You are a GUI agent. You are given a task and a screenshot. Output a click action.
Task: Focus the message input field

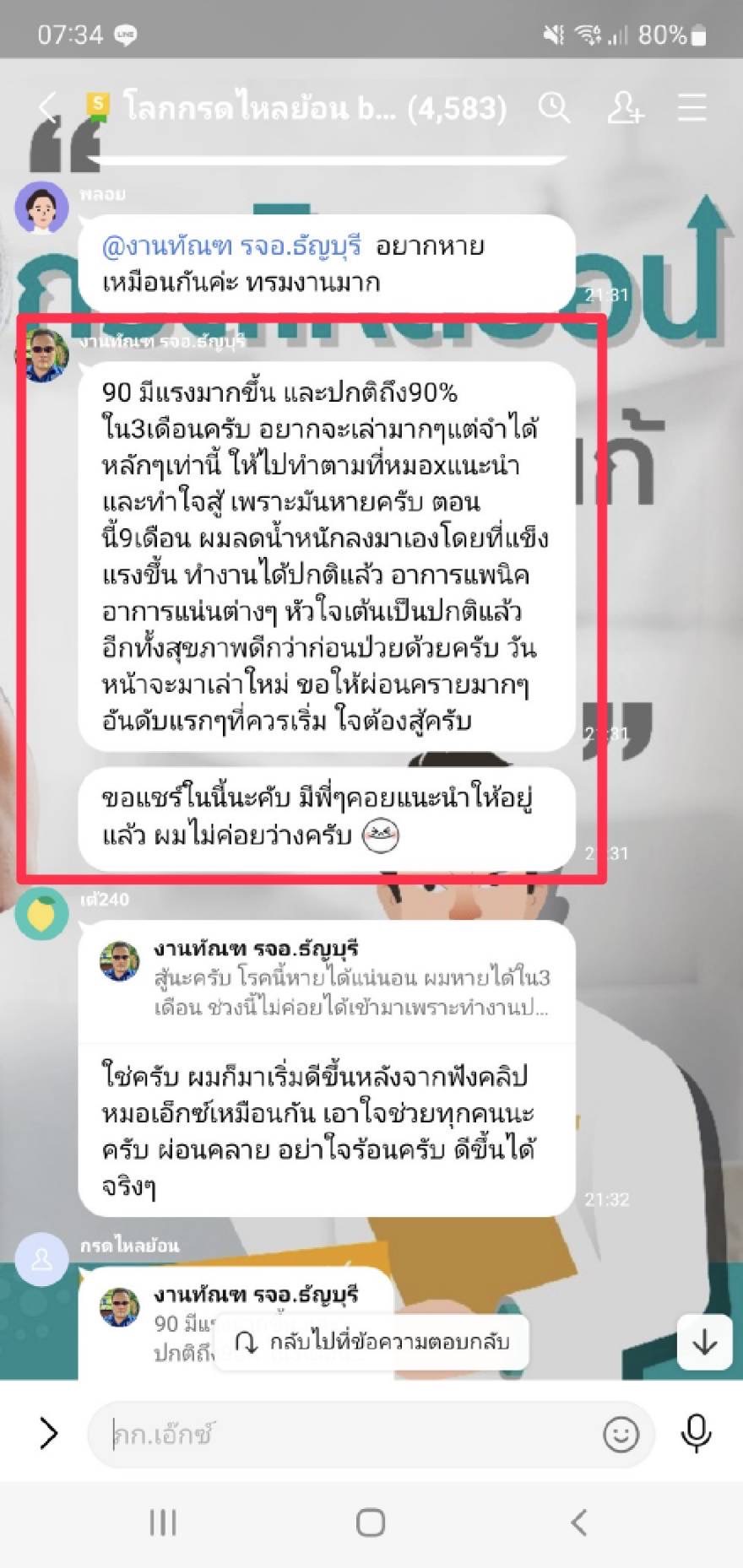click(346, 1433)
